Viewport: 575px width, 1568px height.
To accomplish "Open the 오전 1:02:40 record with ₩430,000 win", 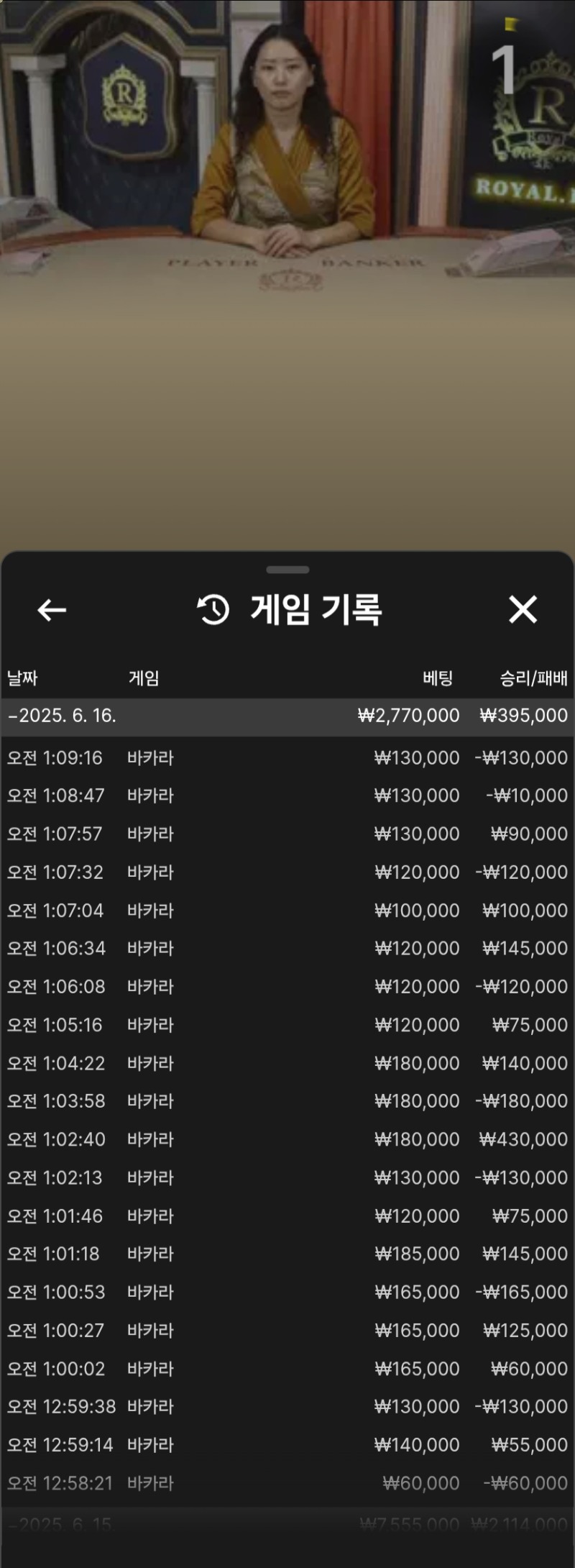I will [287, 1139].
